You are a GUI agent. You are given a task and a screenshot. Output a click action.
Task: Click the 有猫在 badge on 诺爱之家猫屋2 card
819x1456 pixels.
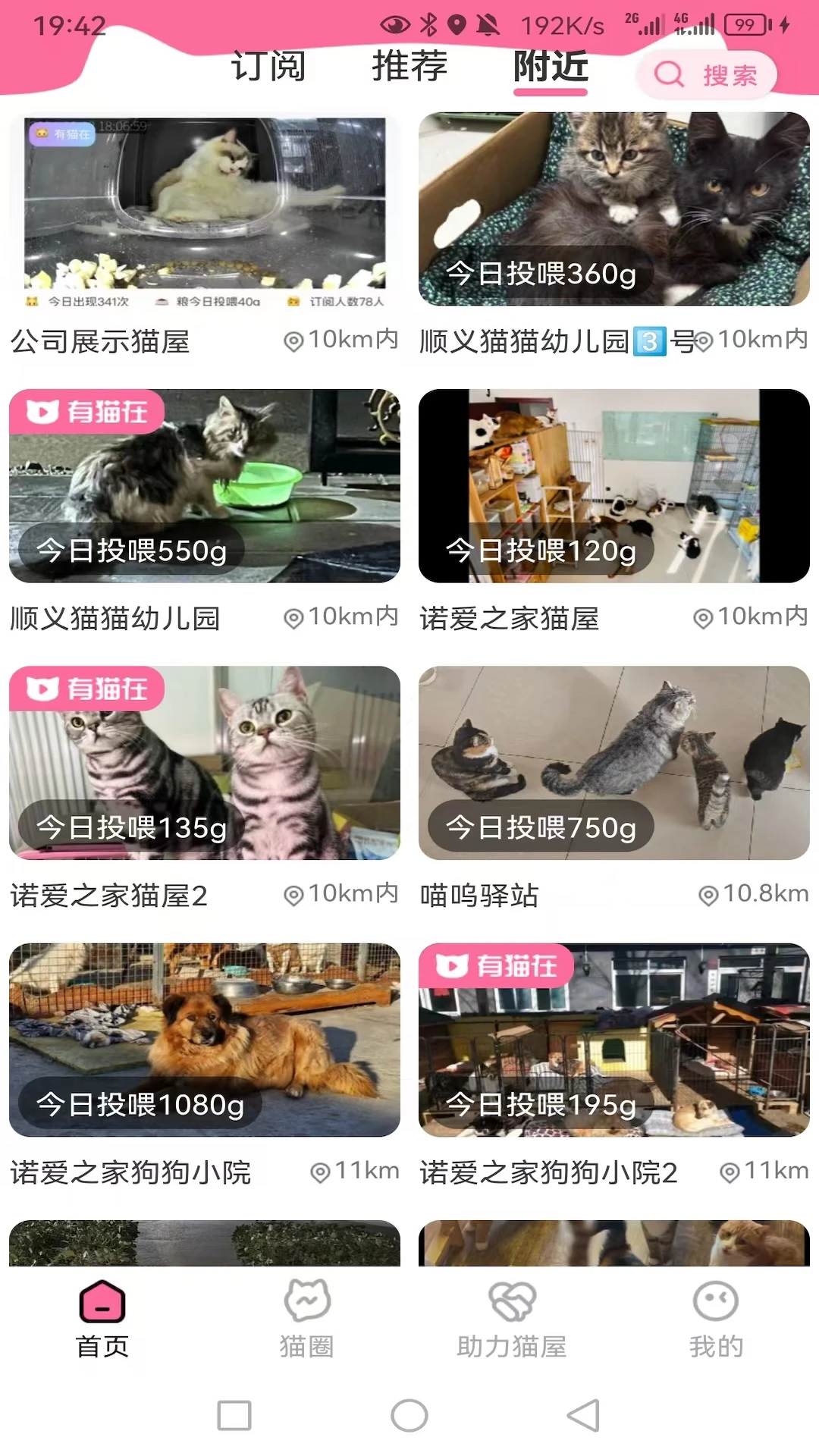pyautogui.click(x=86, y=688)
